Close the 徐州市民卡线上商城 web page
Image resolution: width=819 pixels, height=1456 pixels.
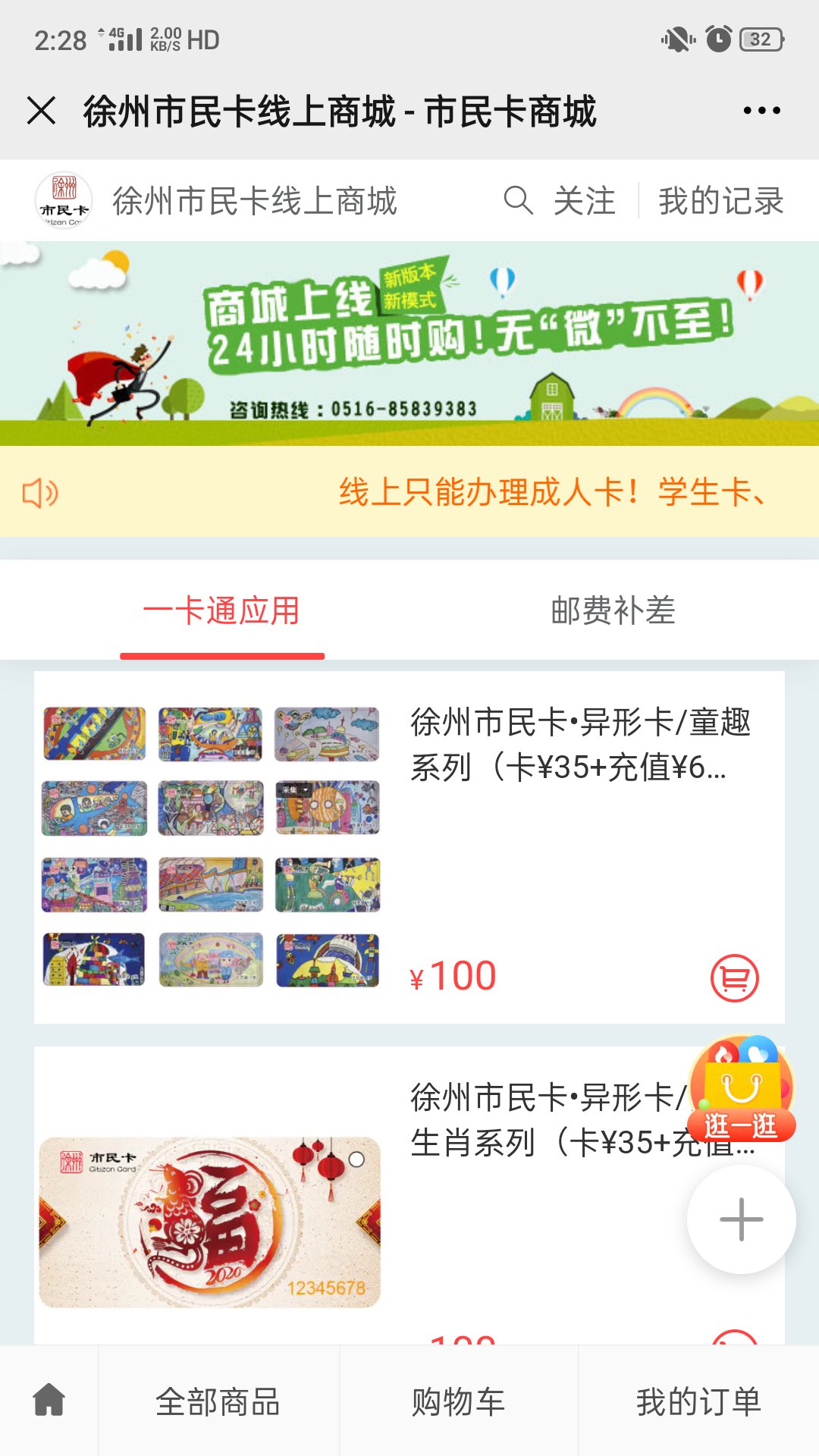pos(41,111)
